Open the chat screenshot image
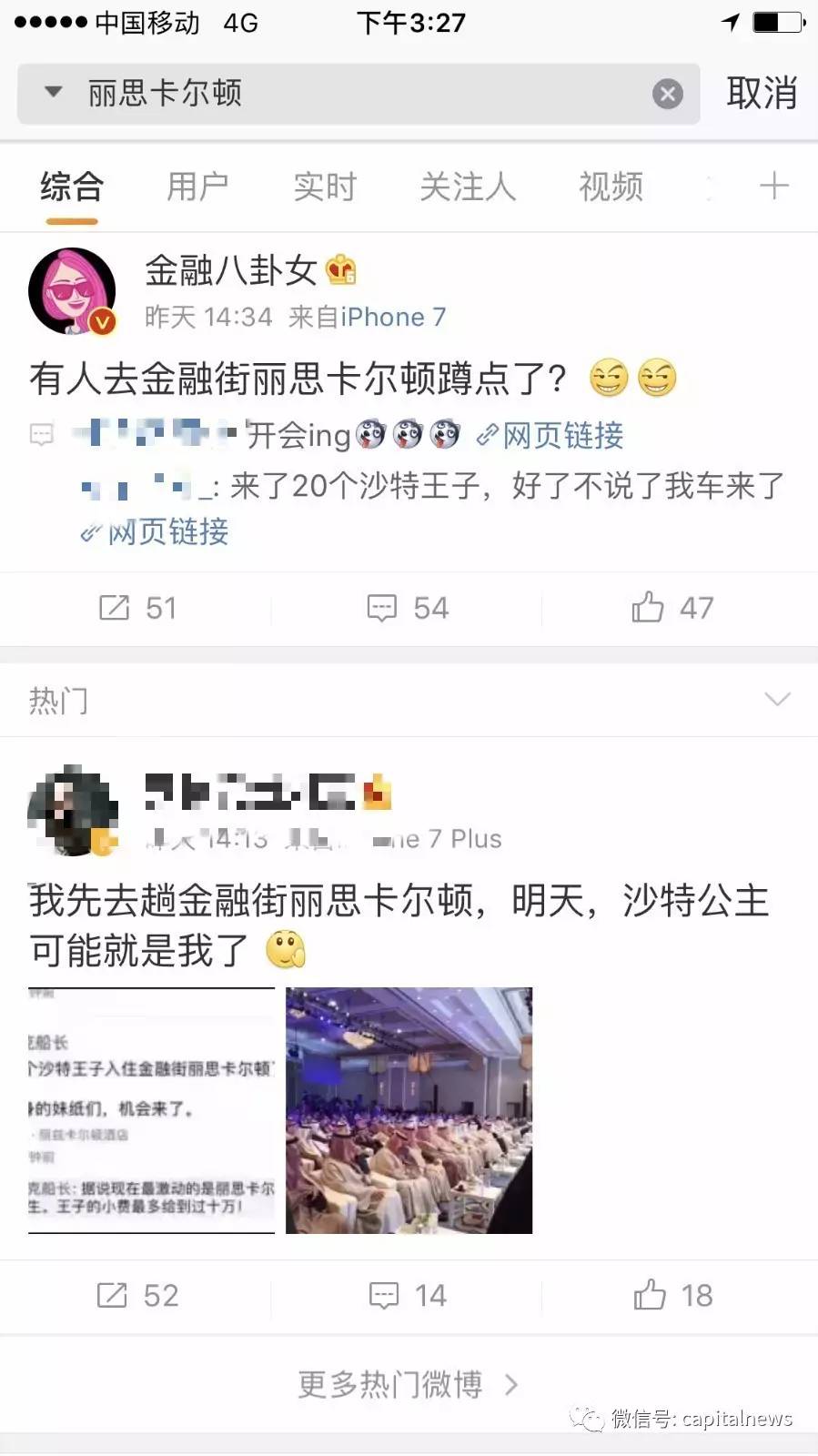The height and width of the screenshot is (1456, 818). point(151,1110)
